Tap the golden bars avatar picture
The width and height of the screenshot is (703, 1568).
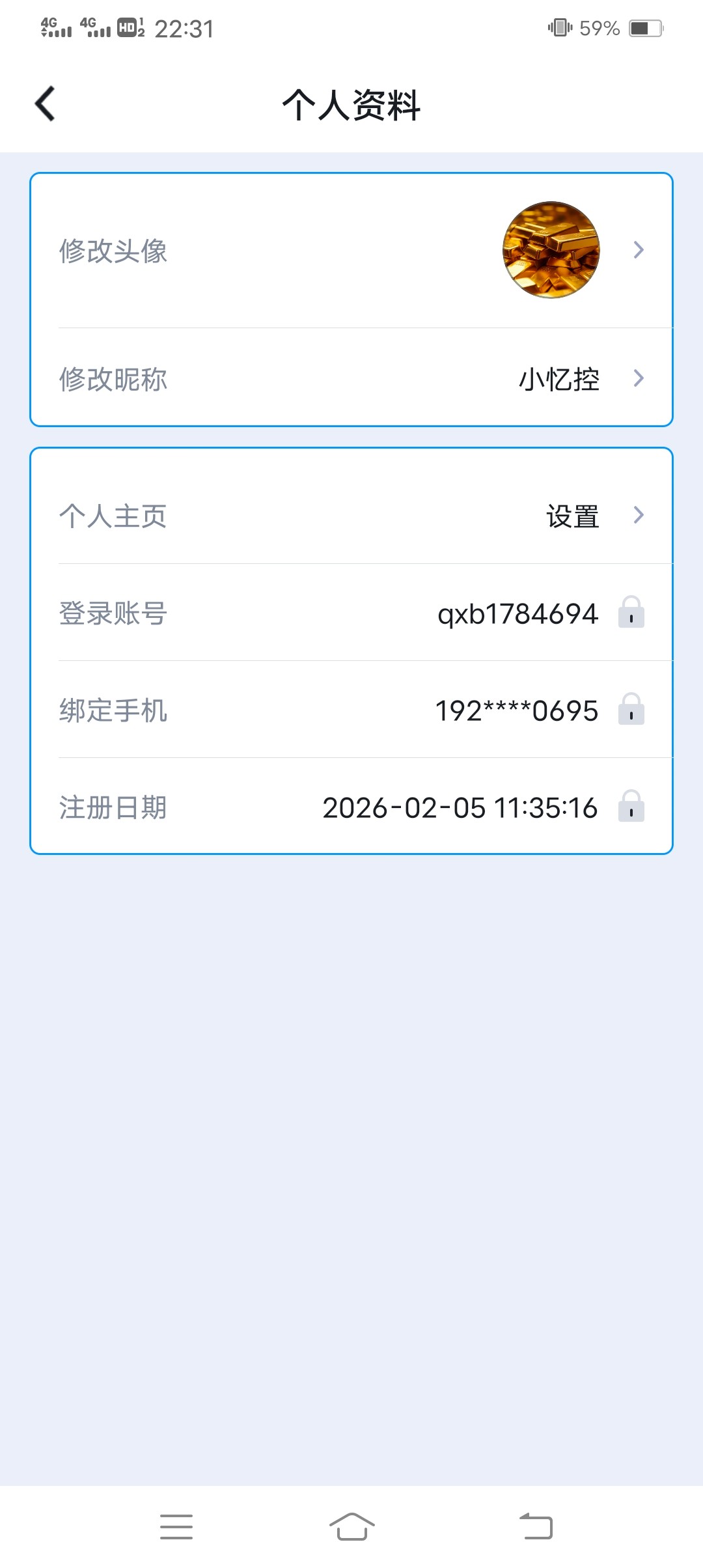tap(550, 249)
